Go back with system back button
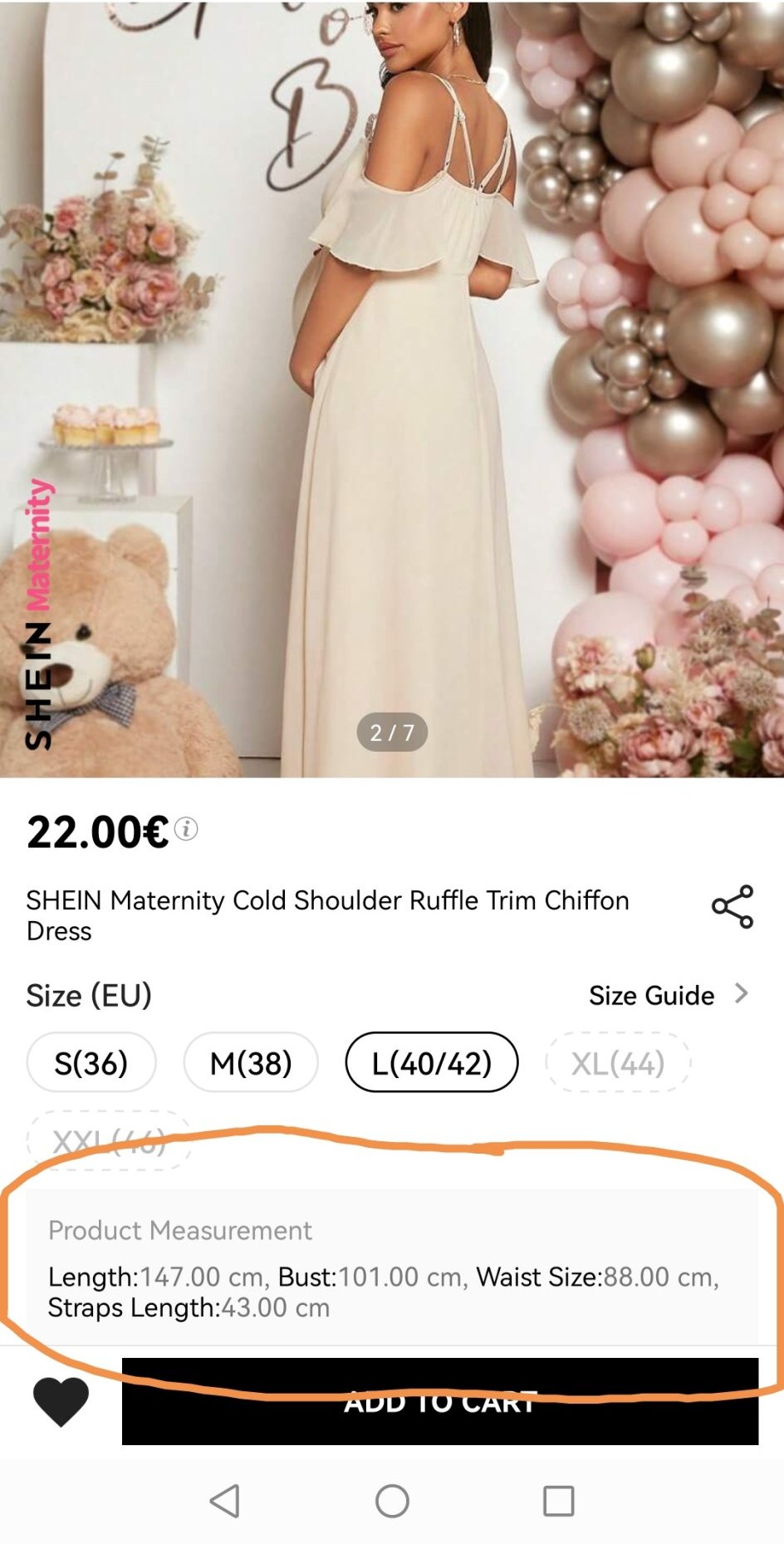 [225, 1501]
